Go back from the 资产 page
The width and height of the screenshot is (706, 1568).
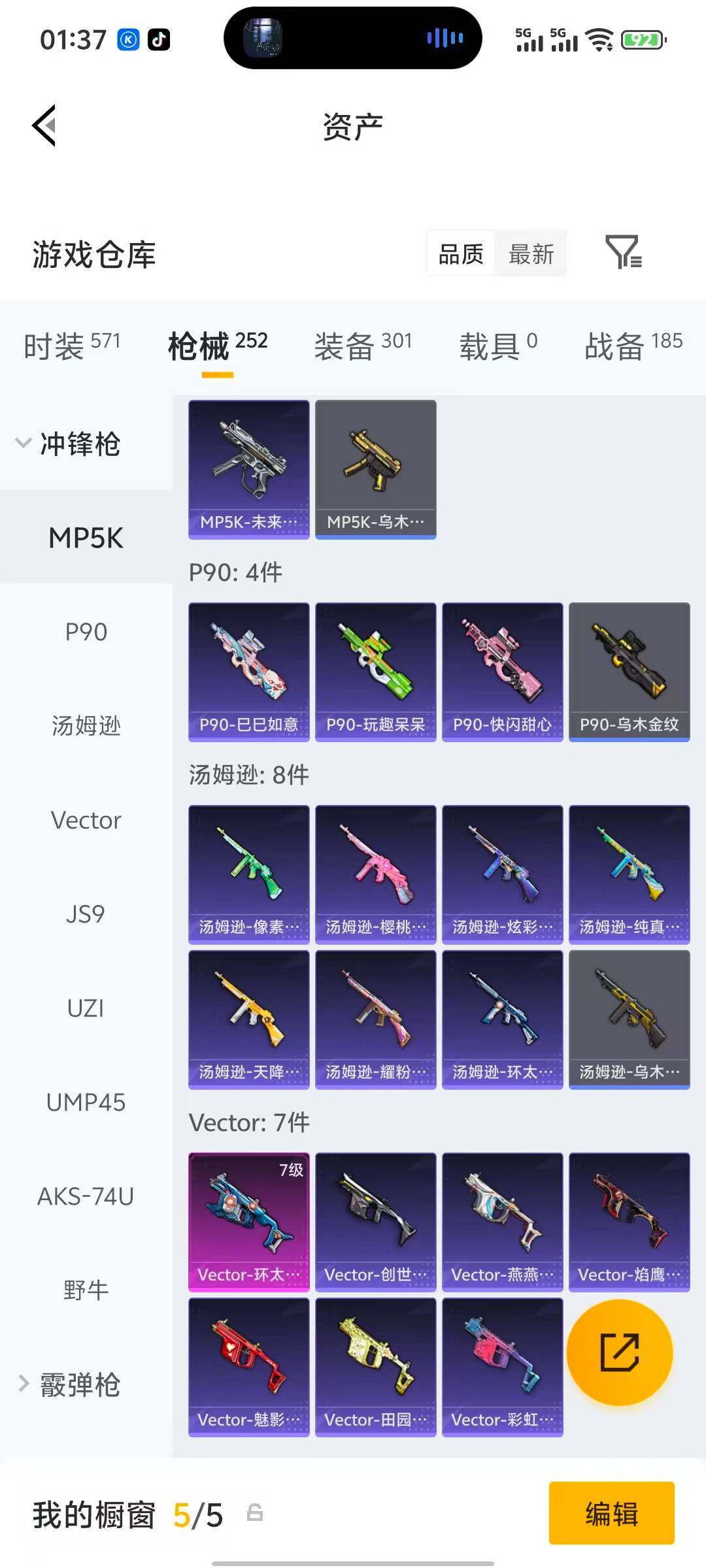[44, 125]
